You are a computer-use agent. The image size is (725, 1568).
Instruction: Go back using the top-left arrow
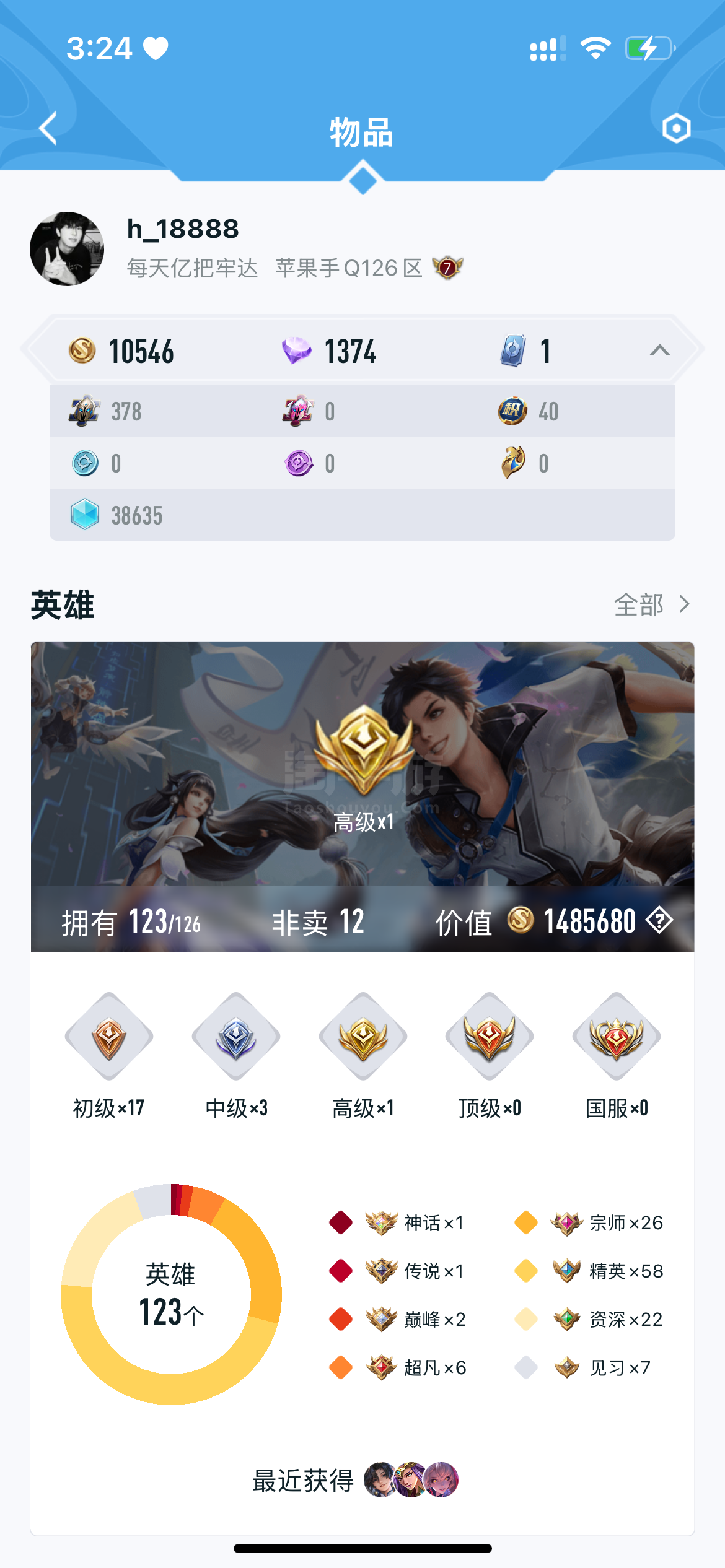click(48, 128)
